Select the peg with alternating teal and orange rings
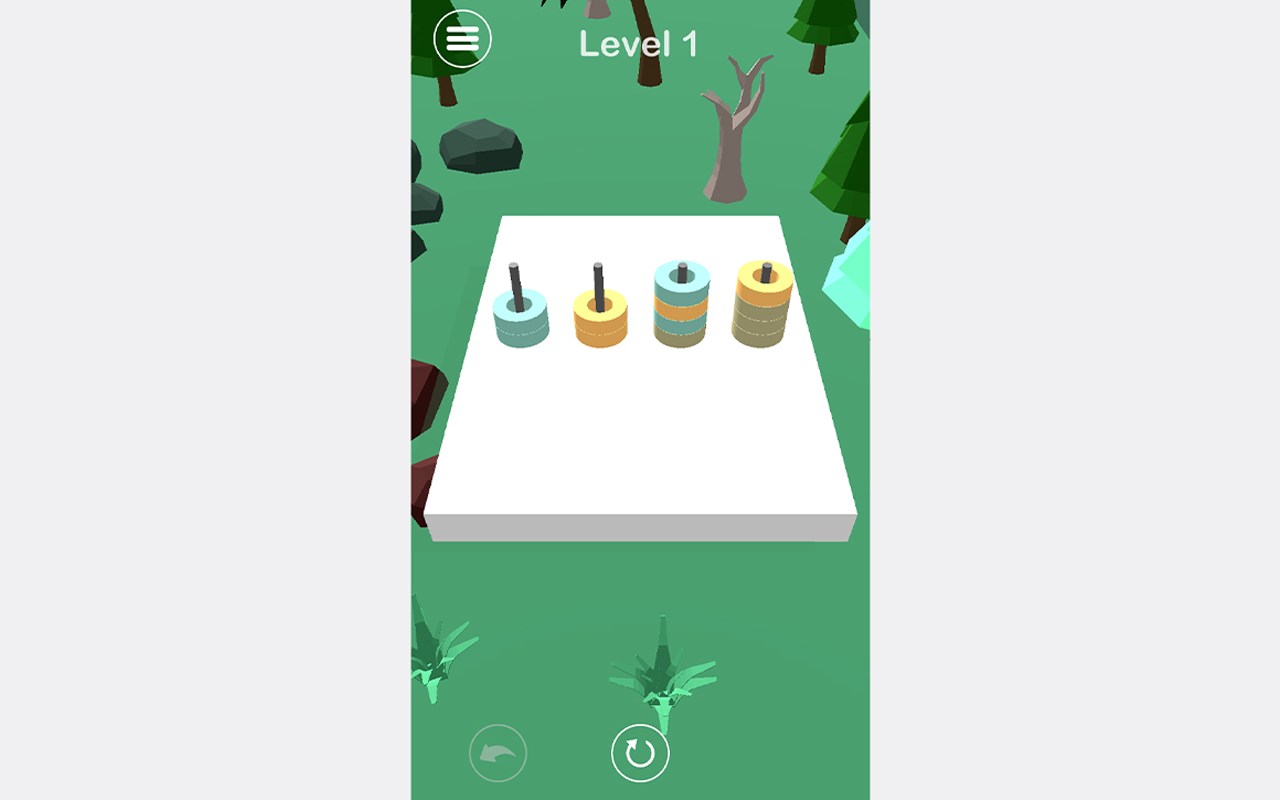 [681, 306]
